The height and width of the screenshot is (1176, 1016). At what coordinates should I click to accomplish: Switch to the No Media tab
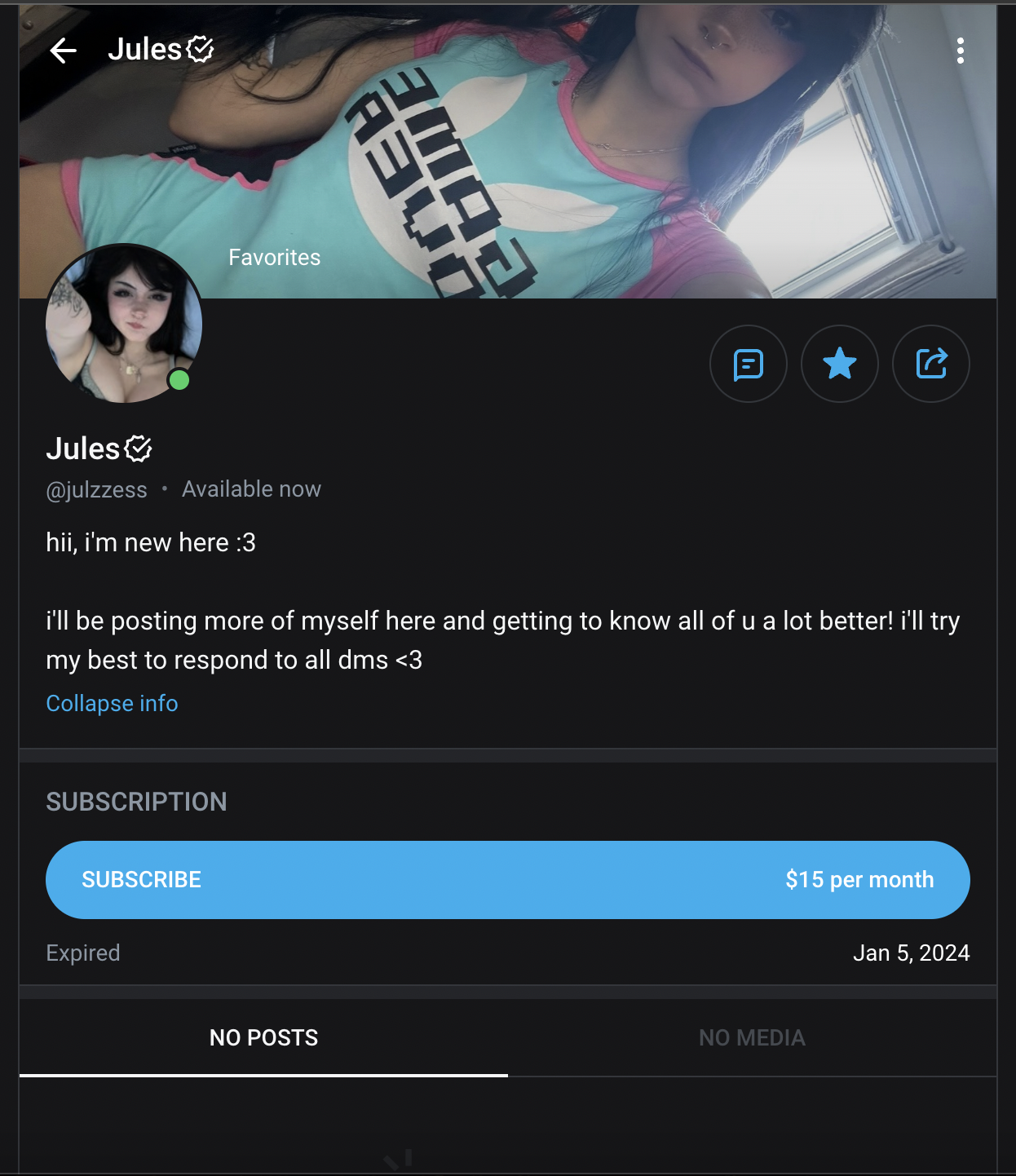752,1037
